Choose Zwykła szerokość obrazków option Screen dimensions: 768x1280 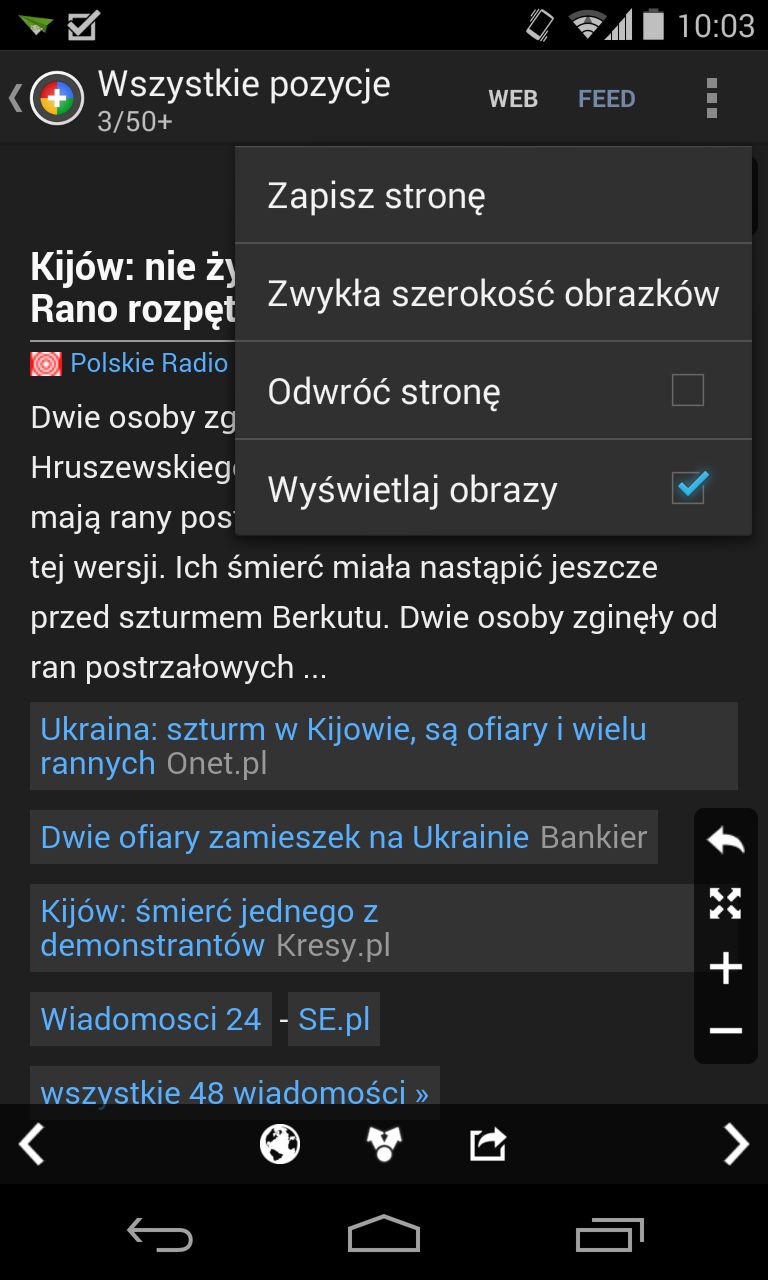(493, 294)
